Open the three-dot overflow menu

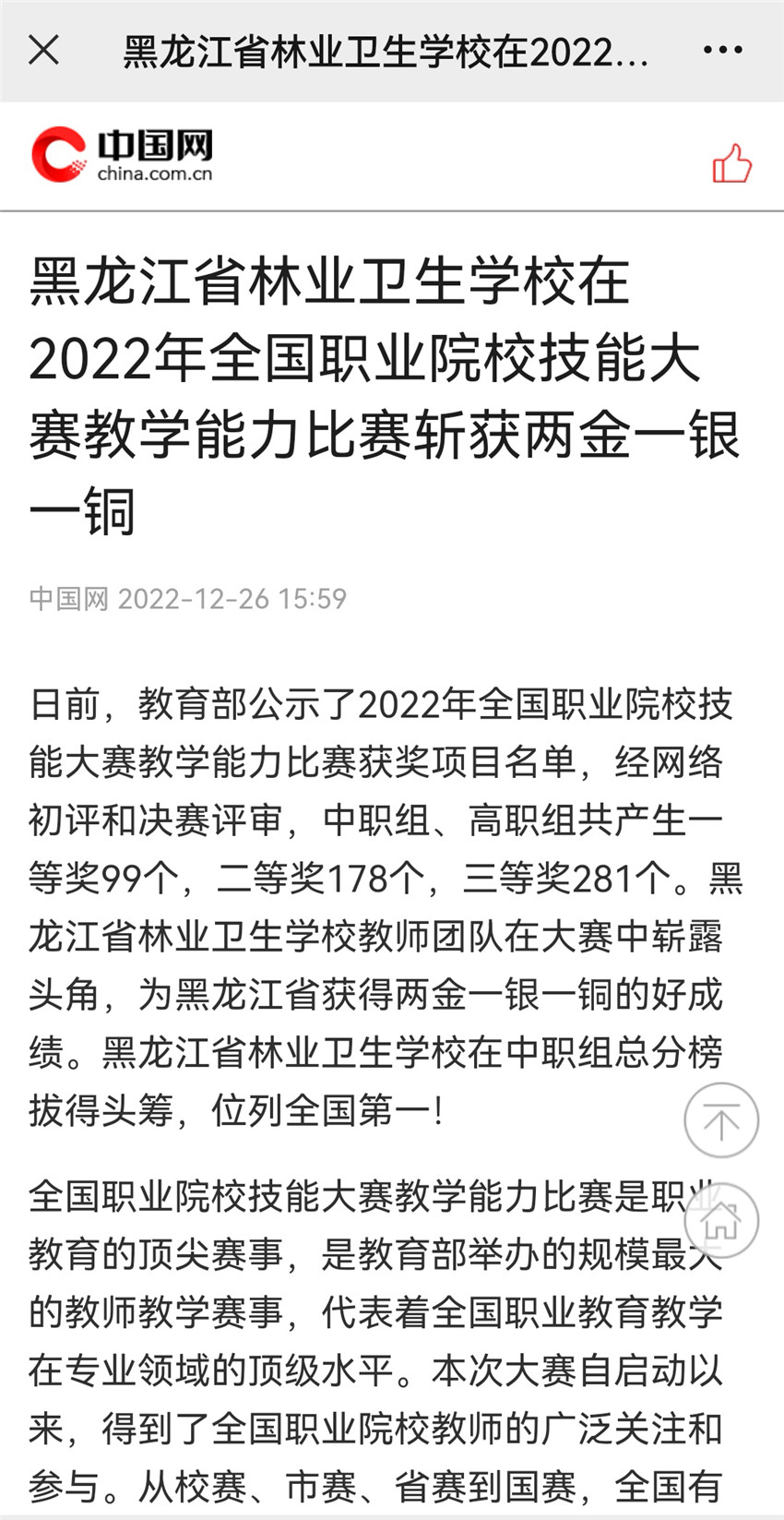tap(722, 50)
